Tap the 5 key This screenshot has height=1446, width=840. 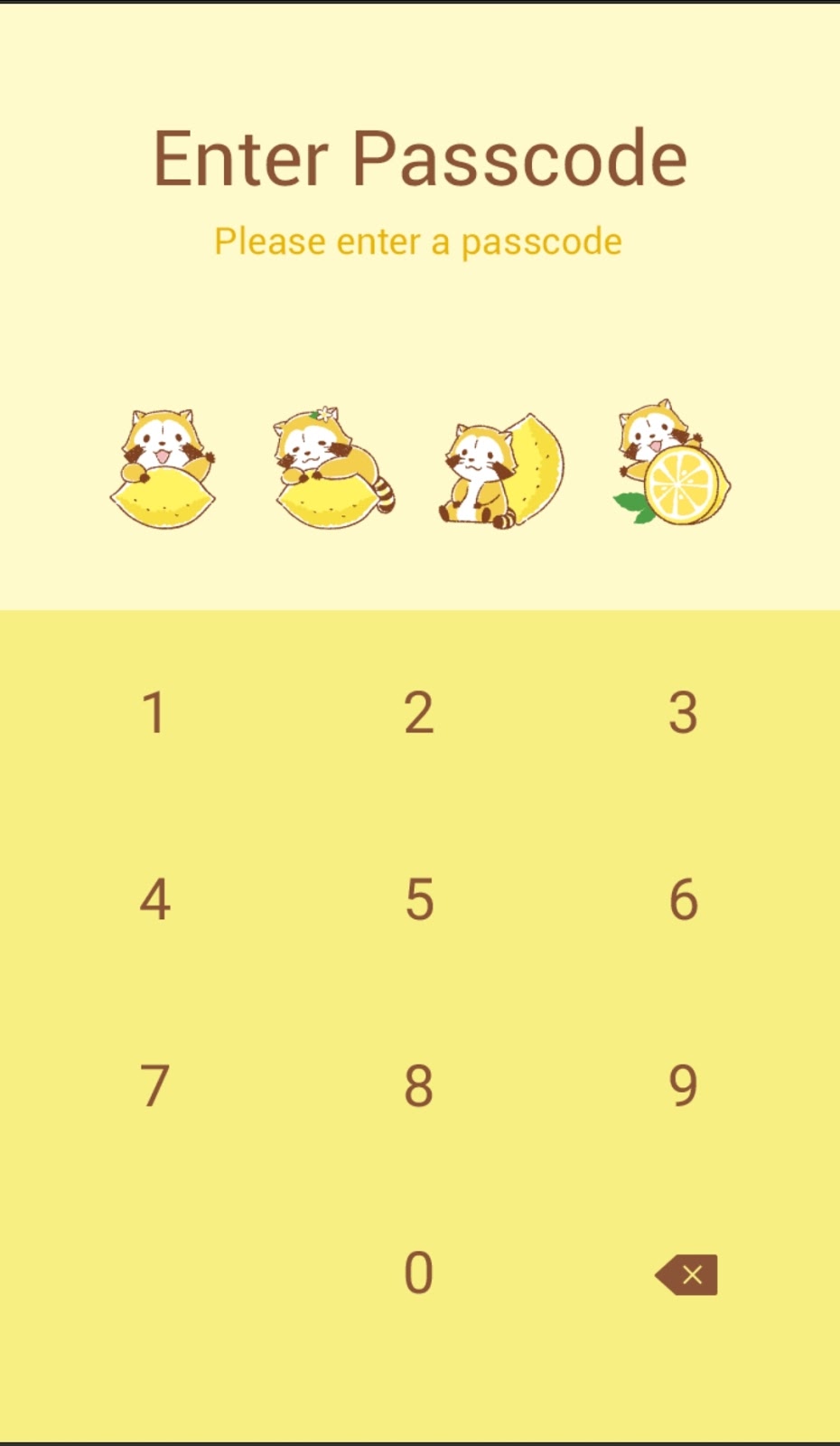point(418,899)
